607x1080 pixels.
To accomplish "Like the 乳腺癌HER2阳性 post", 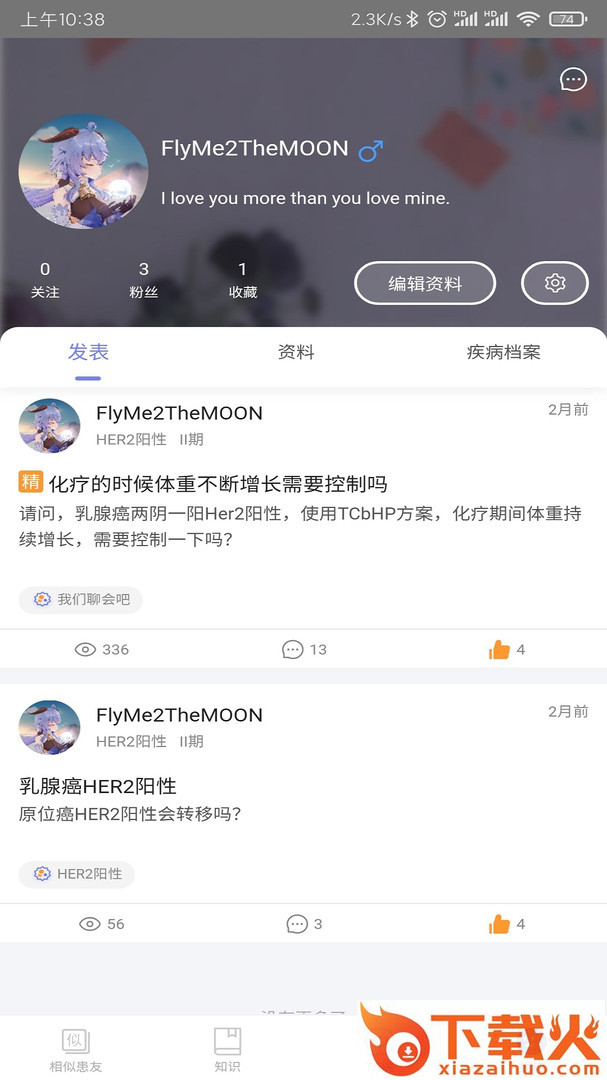I will click(x=506, y=924).
